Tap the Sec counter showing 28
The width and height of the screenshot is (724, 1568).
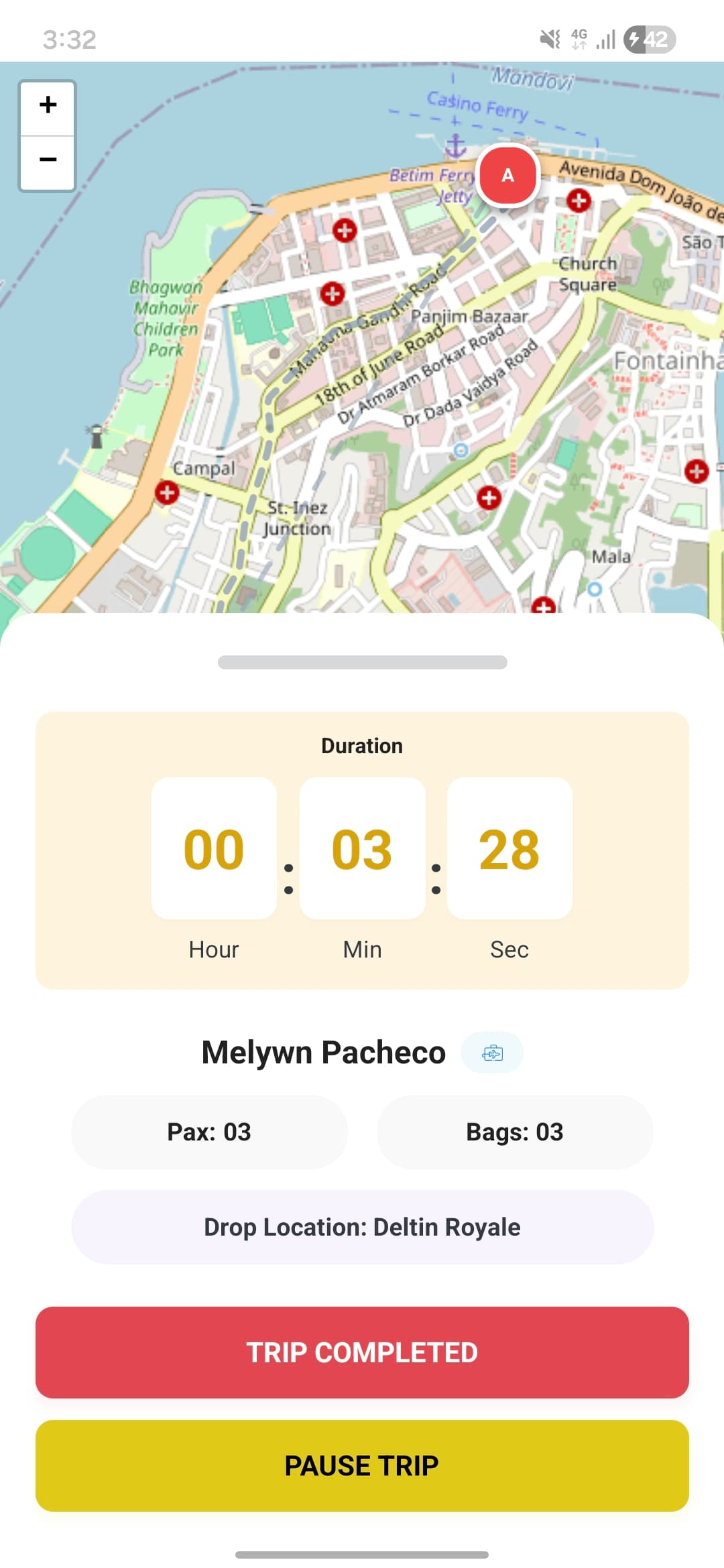point(509,848)
